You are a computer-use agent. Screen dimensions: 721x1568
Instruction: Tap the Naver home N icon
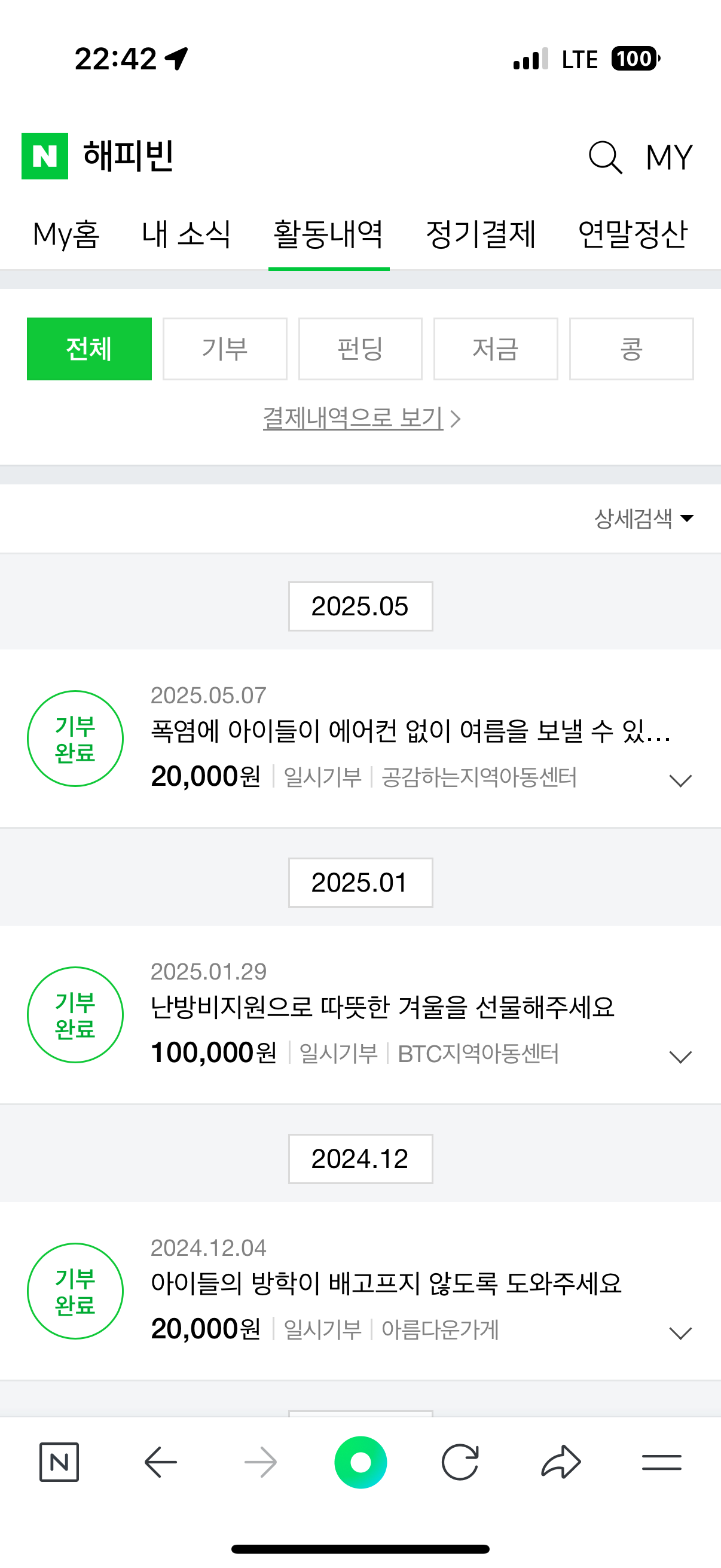coord(59,1462)
